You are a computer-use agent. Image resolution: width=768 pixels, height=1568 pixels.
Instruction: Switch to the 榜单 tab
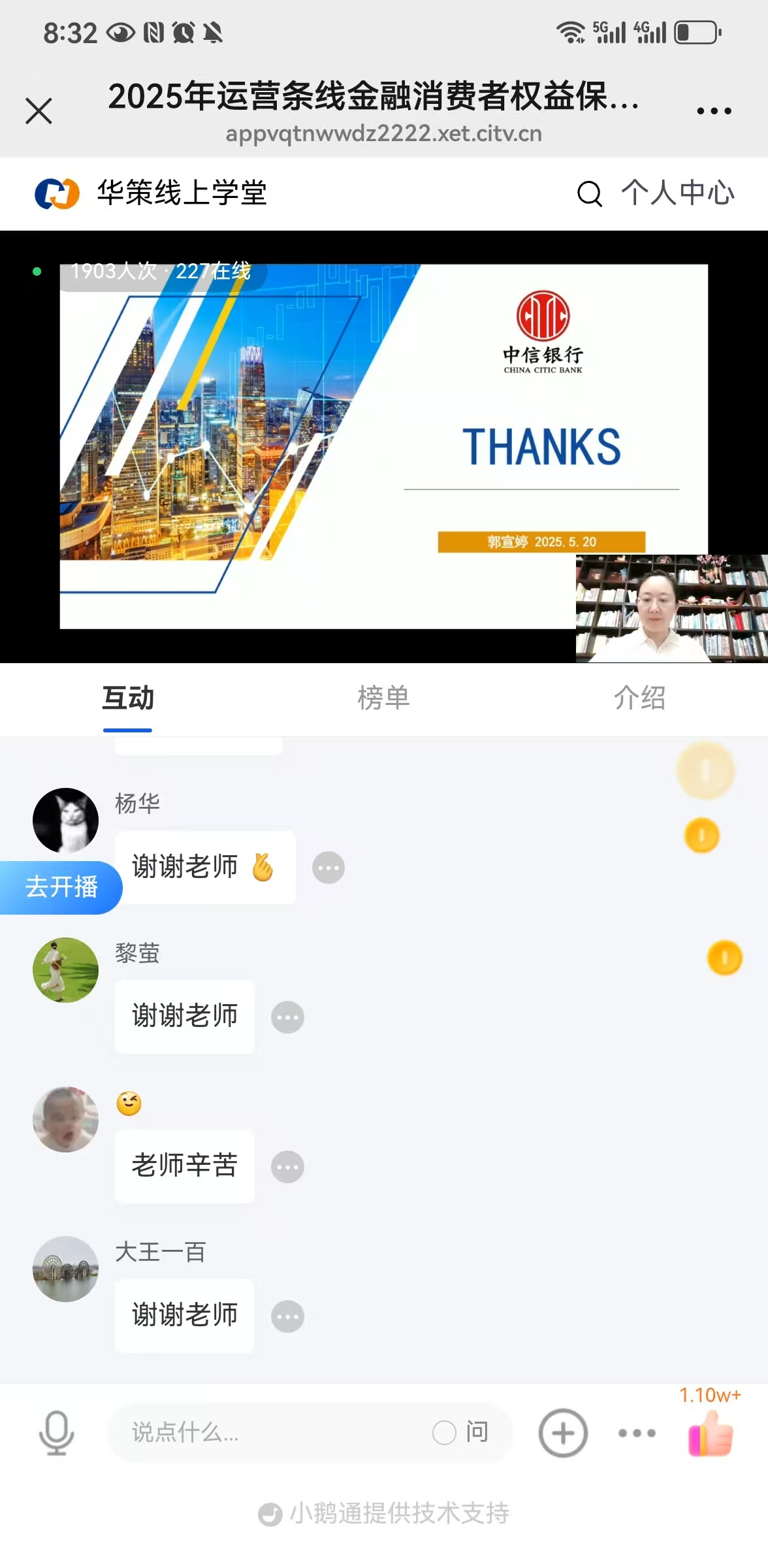click(x=383, y=698)
